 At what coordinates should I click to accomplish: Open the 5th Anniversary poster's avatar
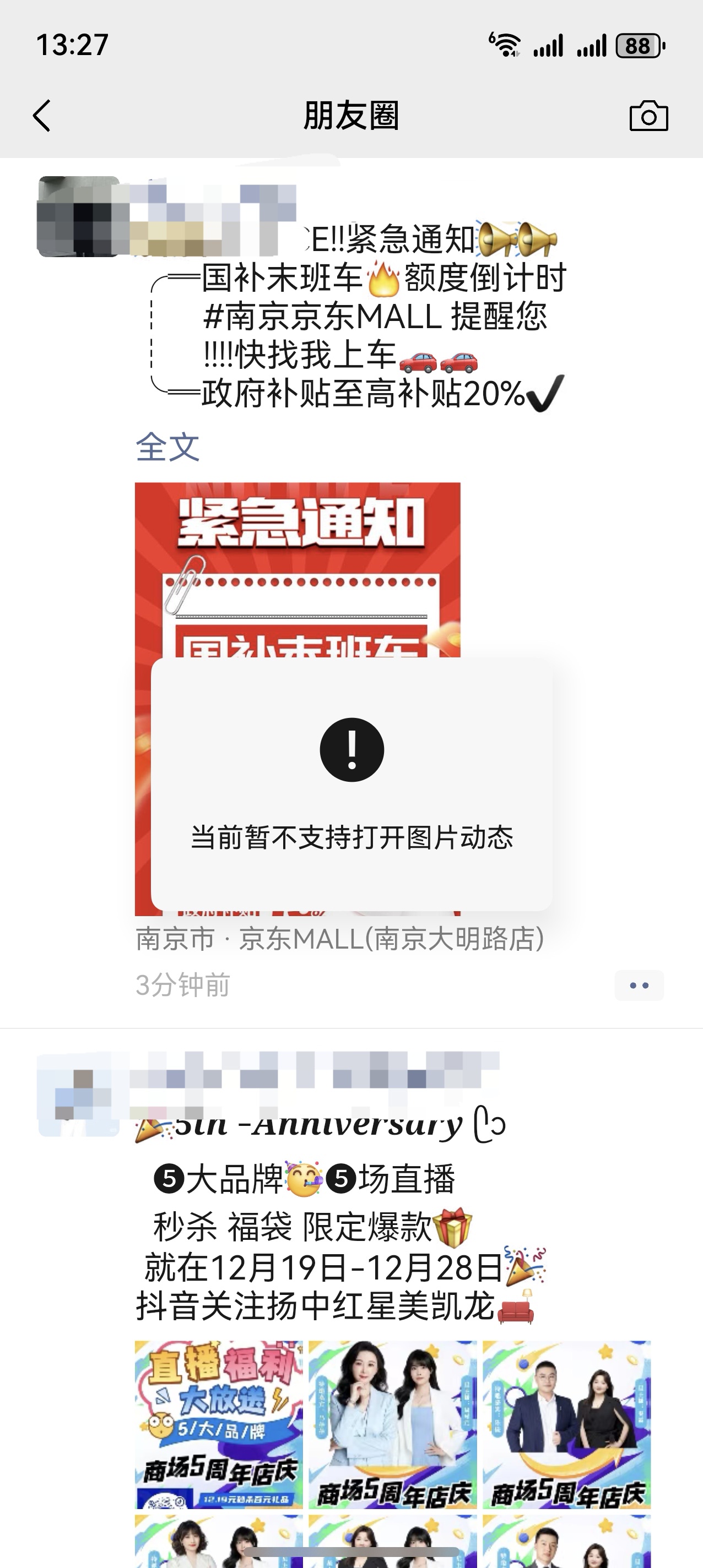(x=79, y=1093)
